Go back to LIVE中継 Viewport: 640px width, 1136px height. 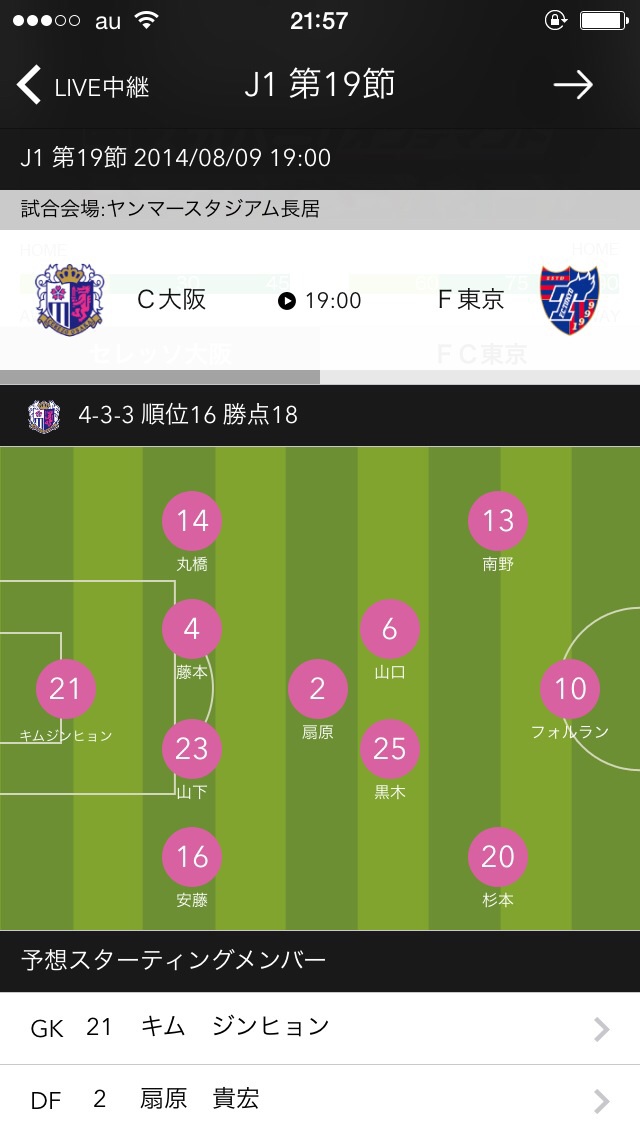click(x=82, y=86)
